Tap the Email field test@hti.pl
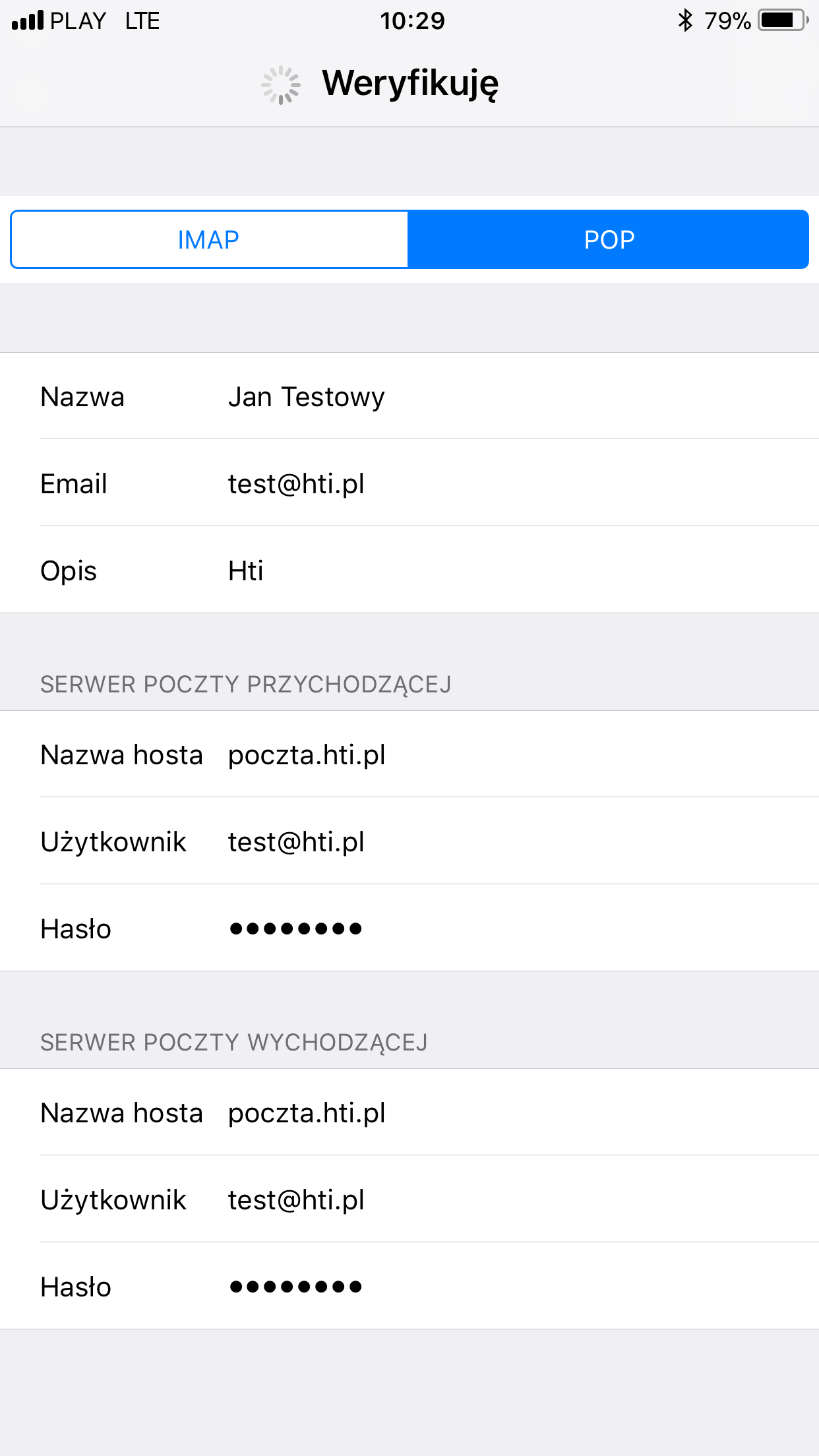Screen dimensions: 819x1456 click(x=409, y=483)
